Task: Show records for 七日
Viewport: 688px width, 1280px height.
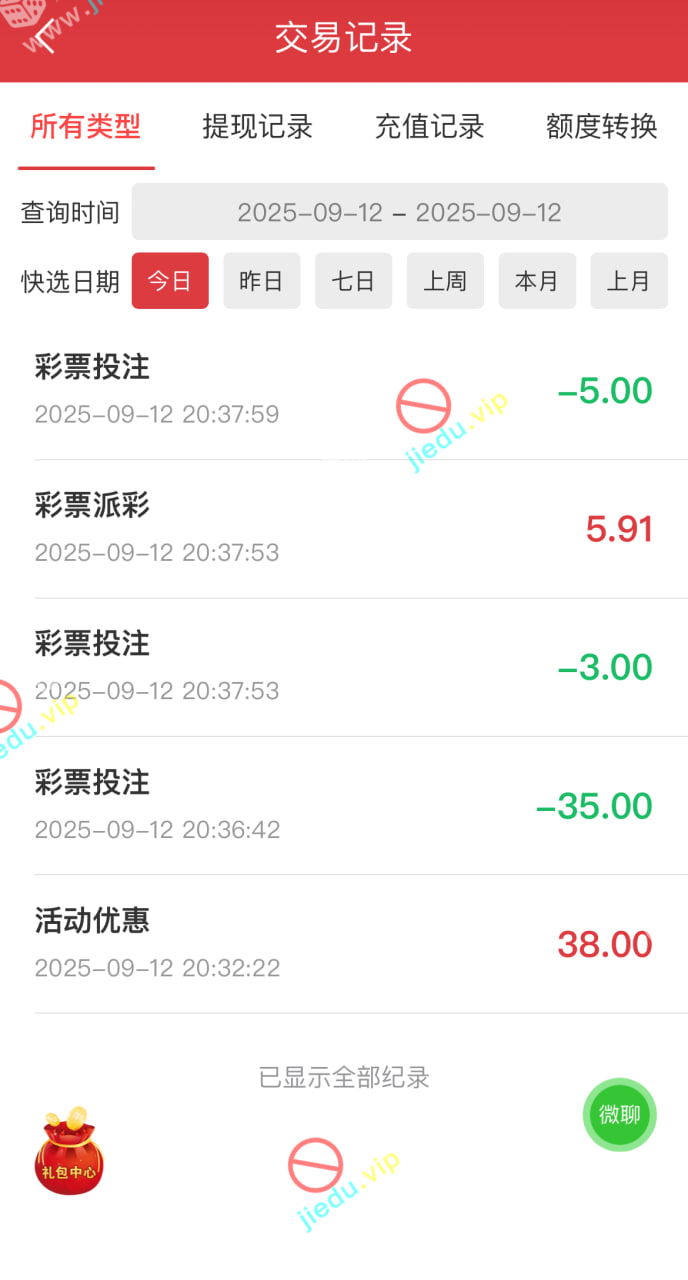Action: [x=353, y=281]
